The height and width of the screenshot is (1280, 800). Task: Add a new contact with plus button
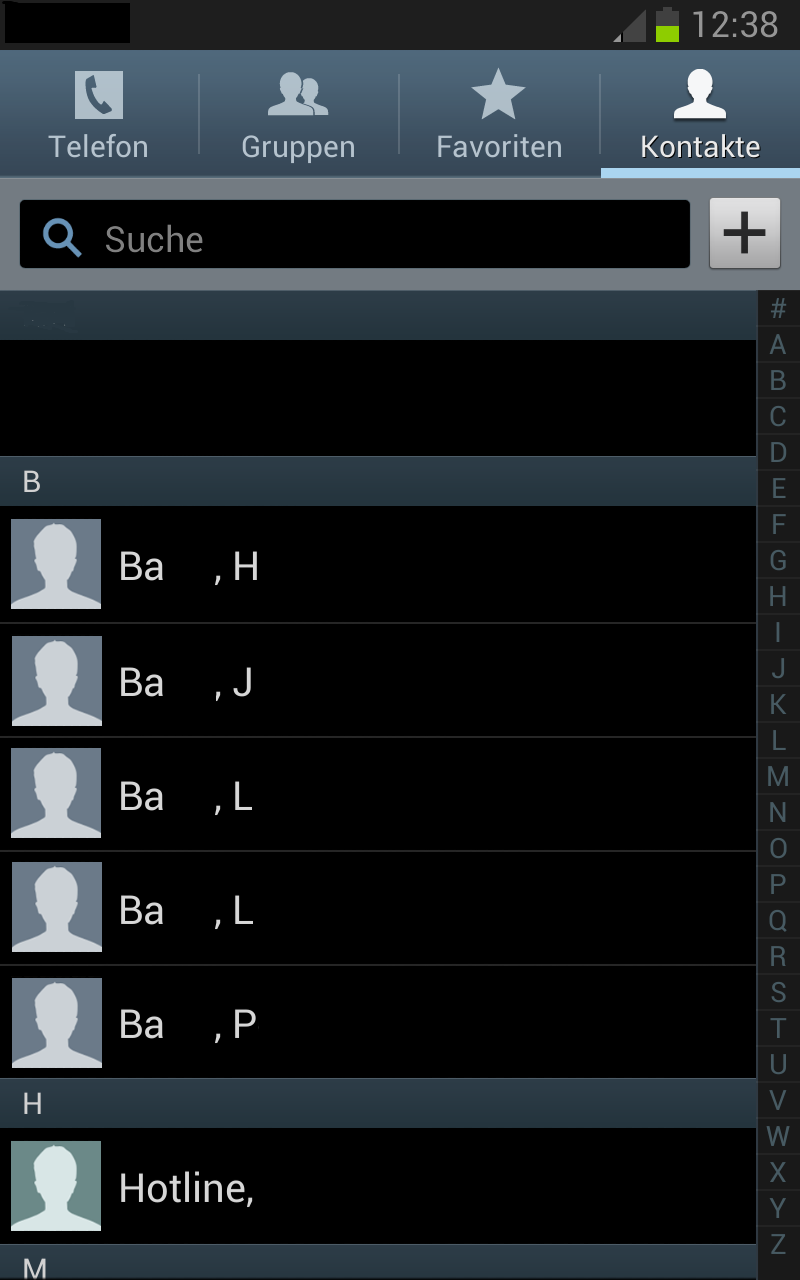pos(745,234)
